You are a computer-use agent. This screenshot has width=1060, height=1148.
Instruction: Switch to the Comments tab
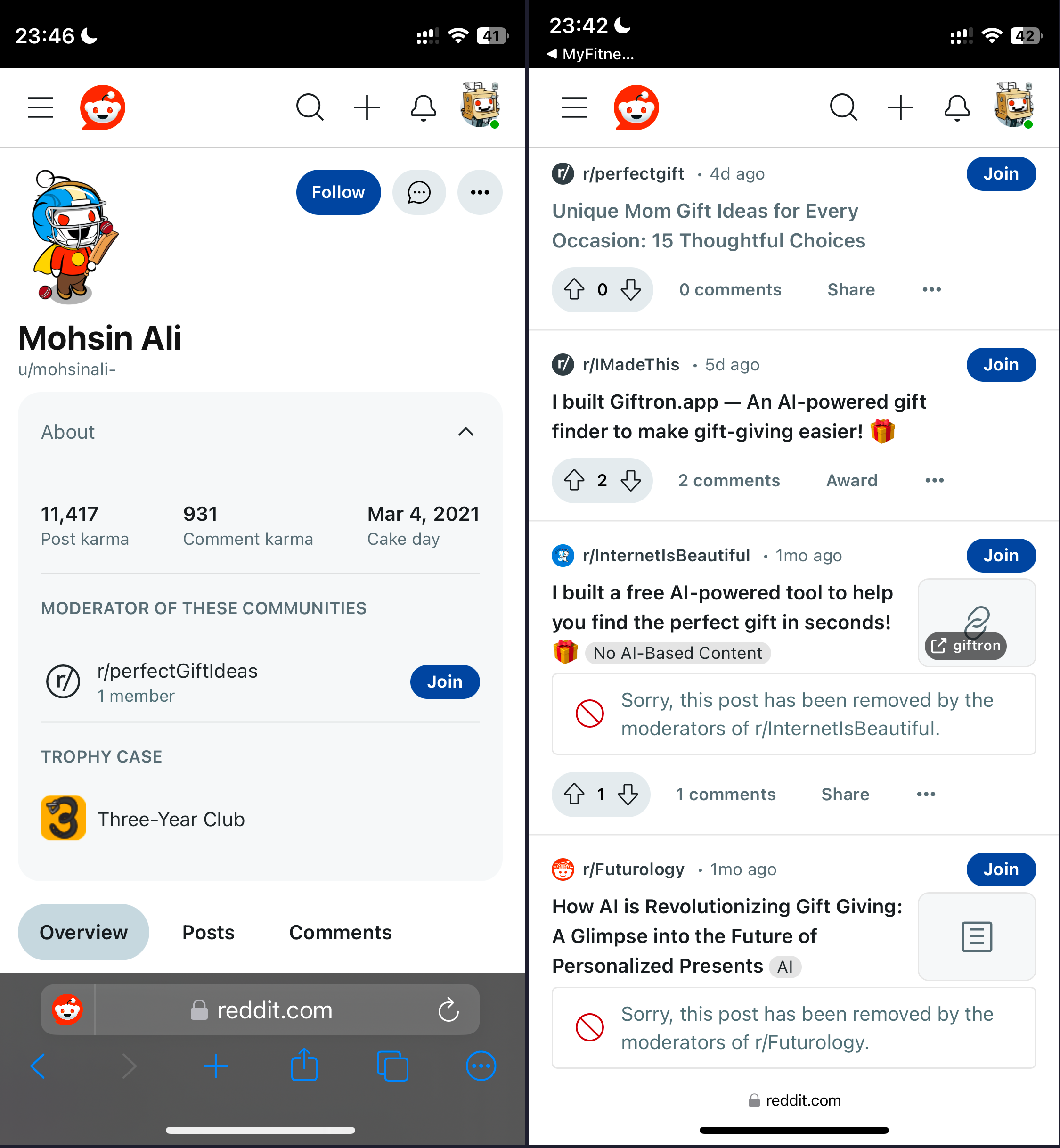point(340,932)
